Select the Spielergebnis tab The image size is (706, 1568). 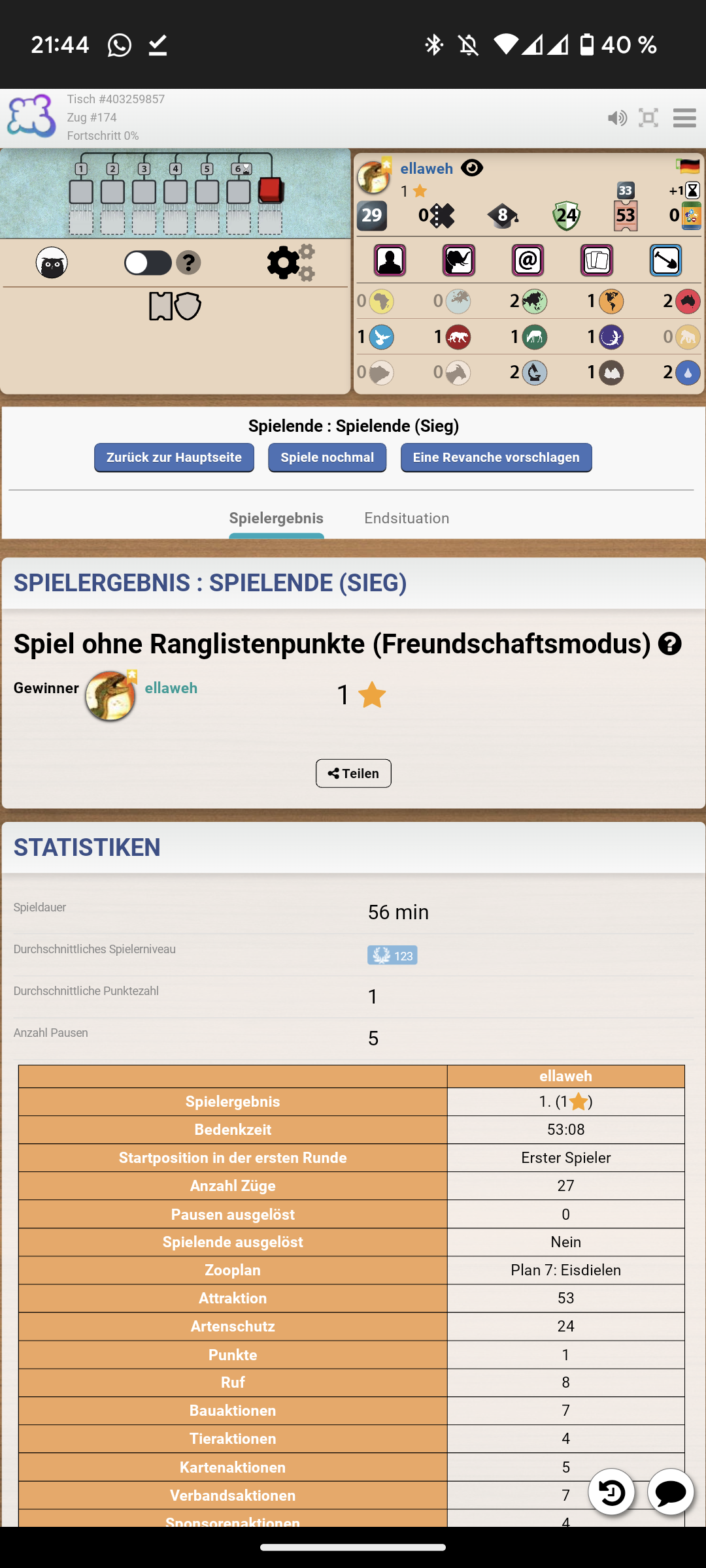click(276, 518)
